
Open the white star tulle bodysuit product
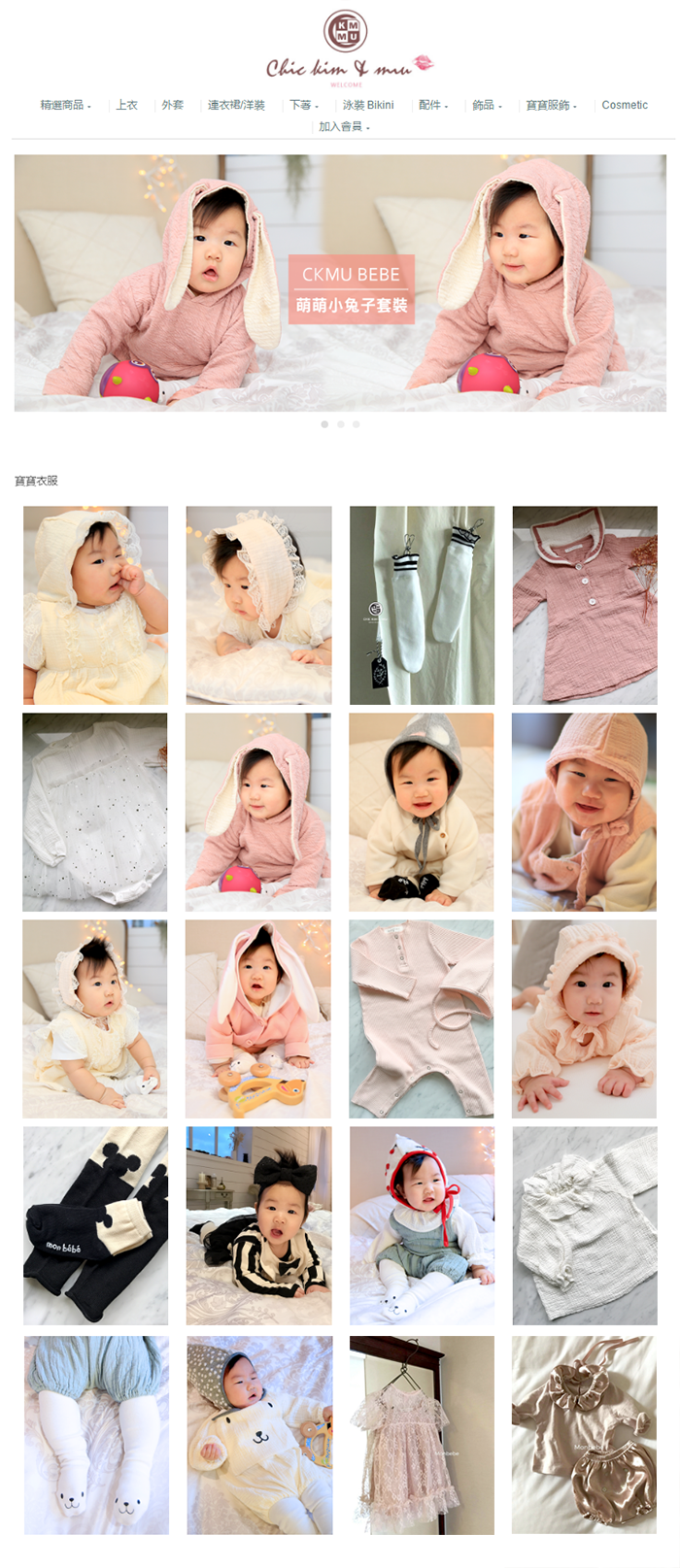[95, 812]
